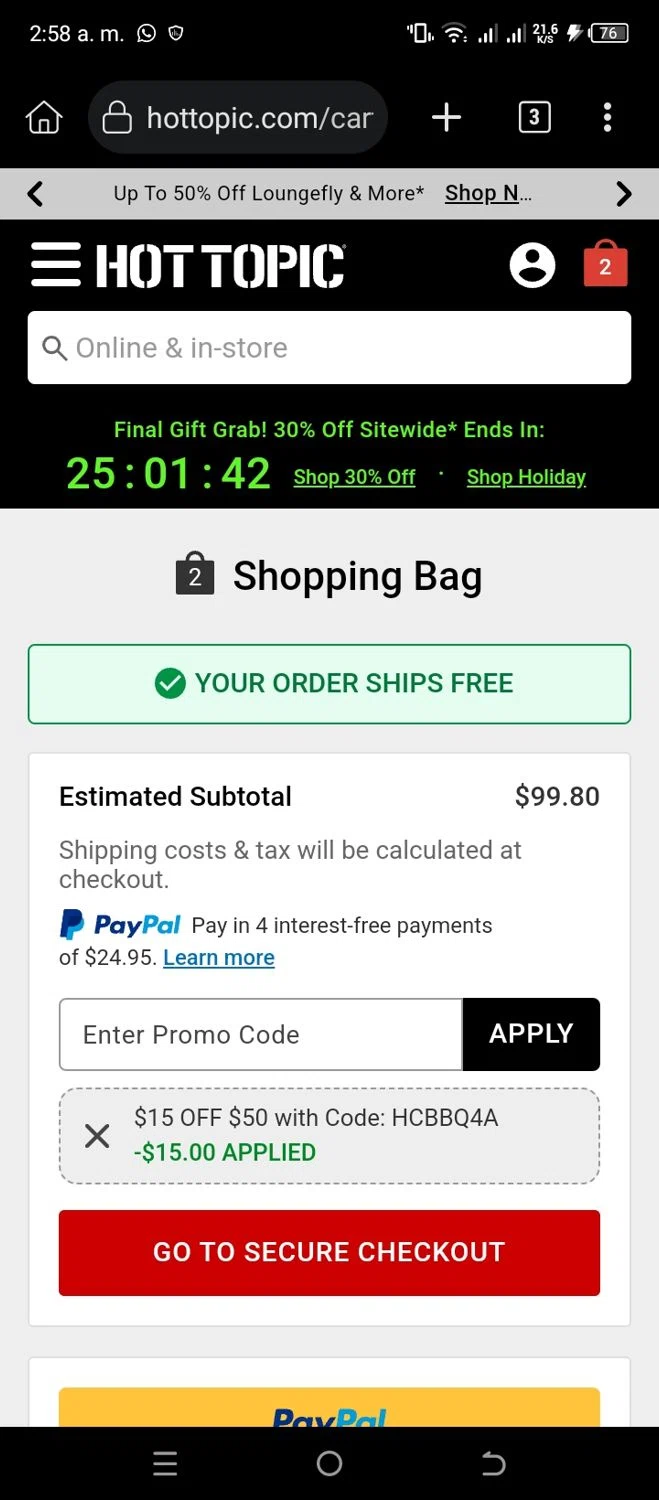Viewport: 659px width, 1500px height.
Task: Tap the browser home icon
Action: [44, 118]
